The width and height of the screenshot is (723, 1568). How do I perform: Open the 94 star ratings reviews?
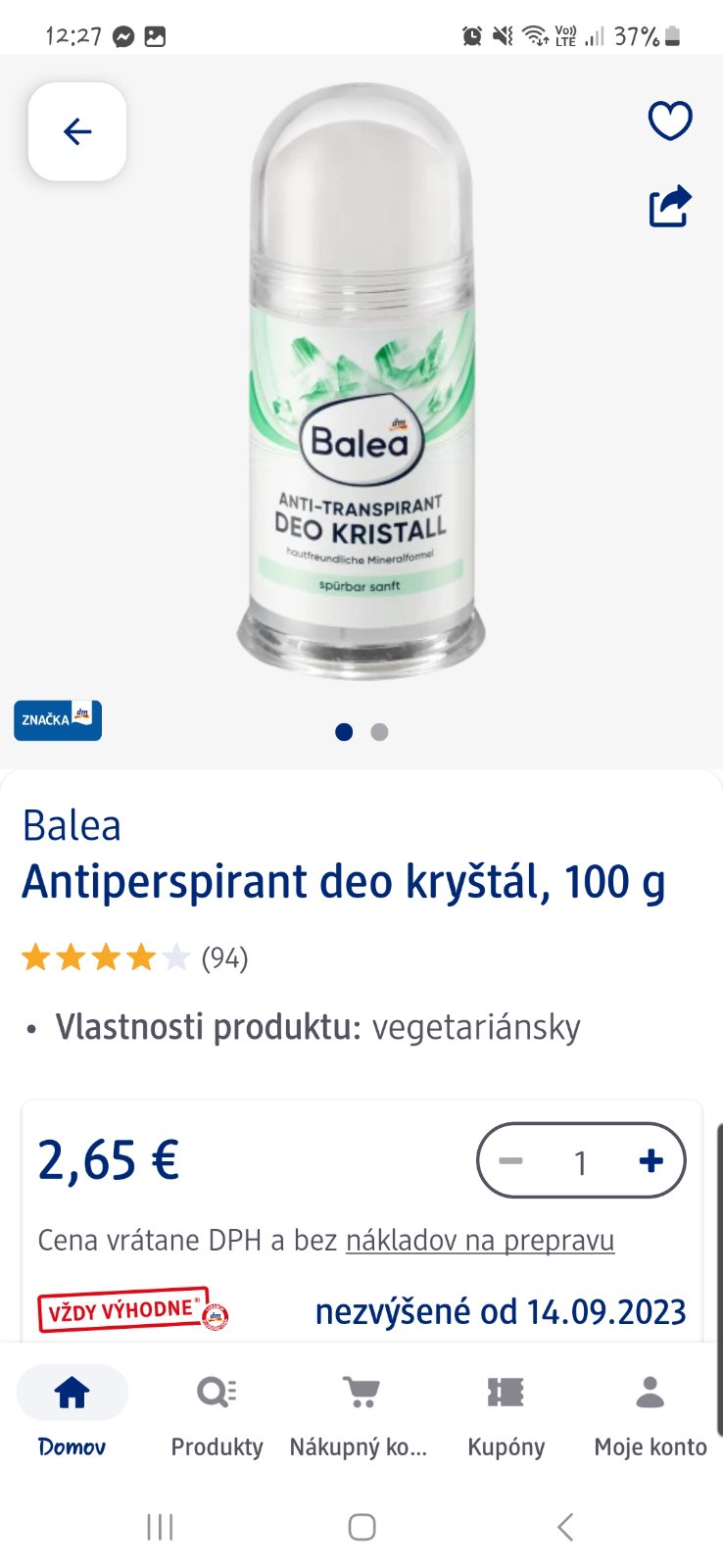click(x=135, y=957)
